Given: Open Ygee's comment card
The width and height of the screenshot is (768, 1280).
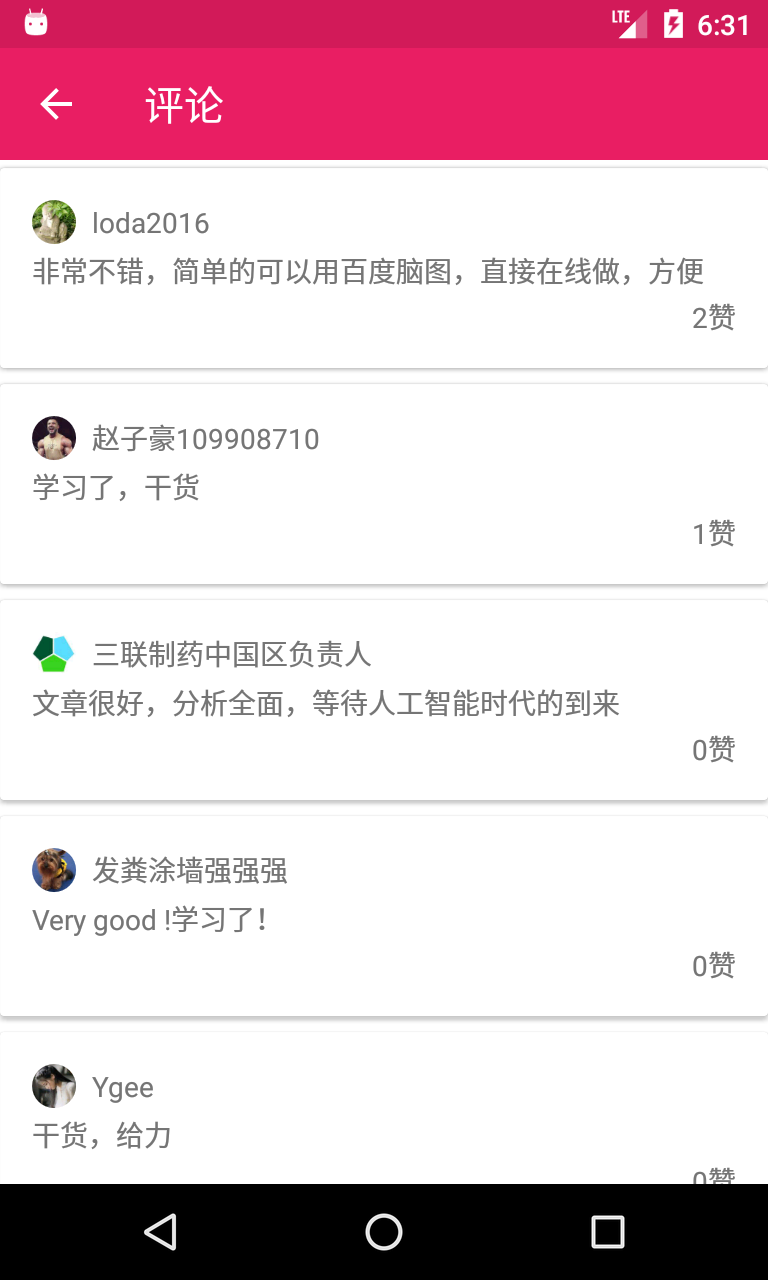Looking at the screenshot, I should coord(384,1135).
